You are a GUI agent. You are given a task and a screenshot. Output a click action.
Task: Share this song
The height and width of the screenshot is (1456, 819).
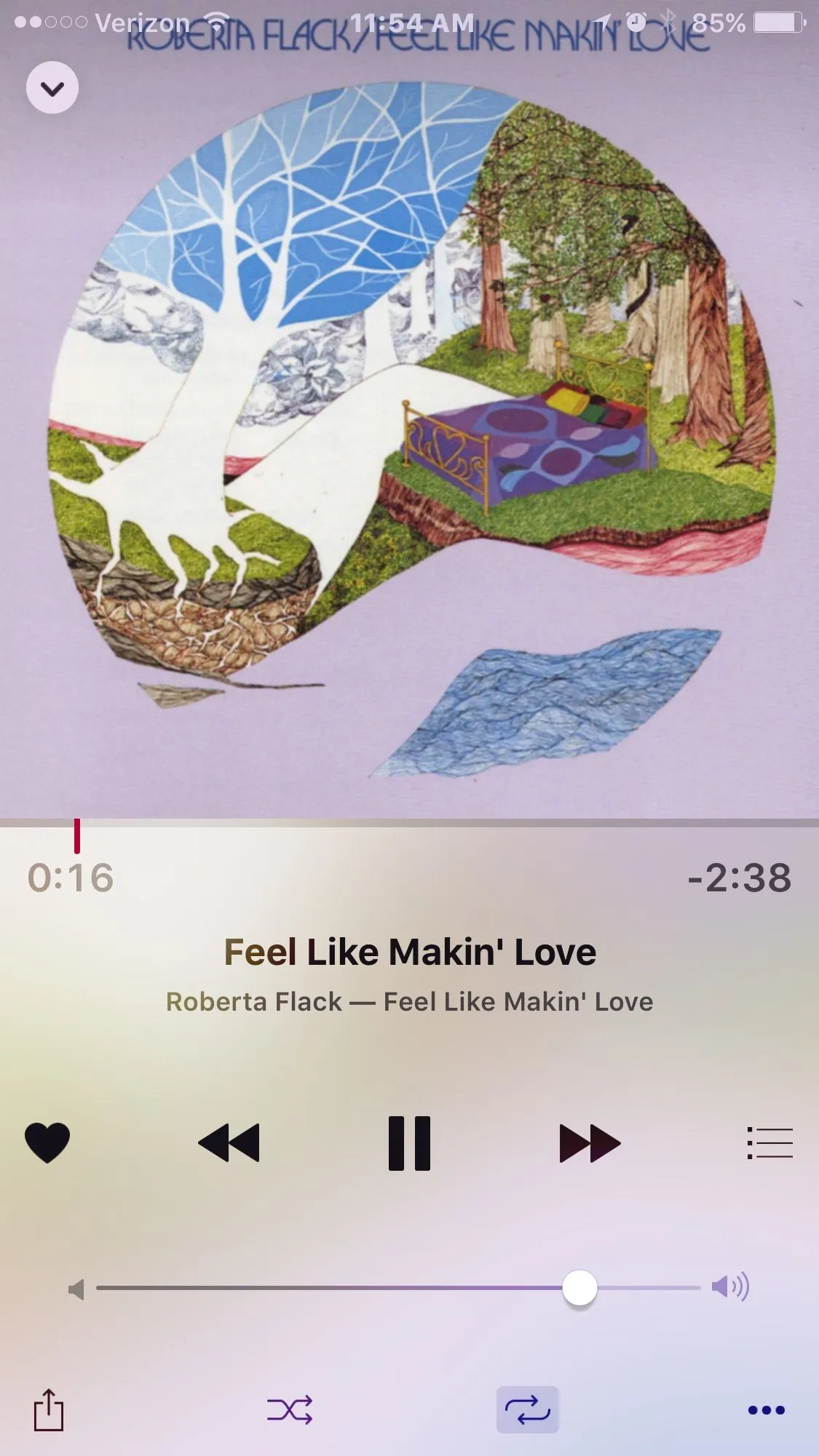pos(49,1410)
